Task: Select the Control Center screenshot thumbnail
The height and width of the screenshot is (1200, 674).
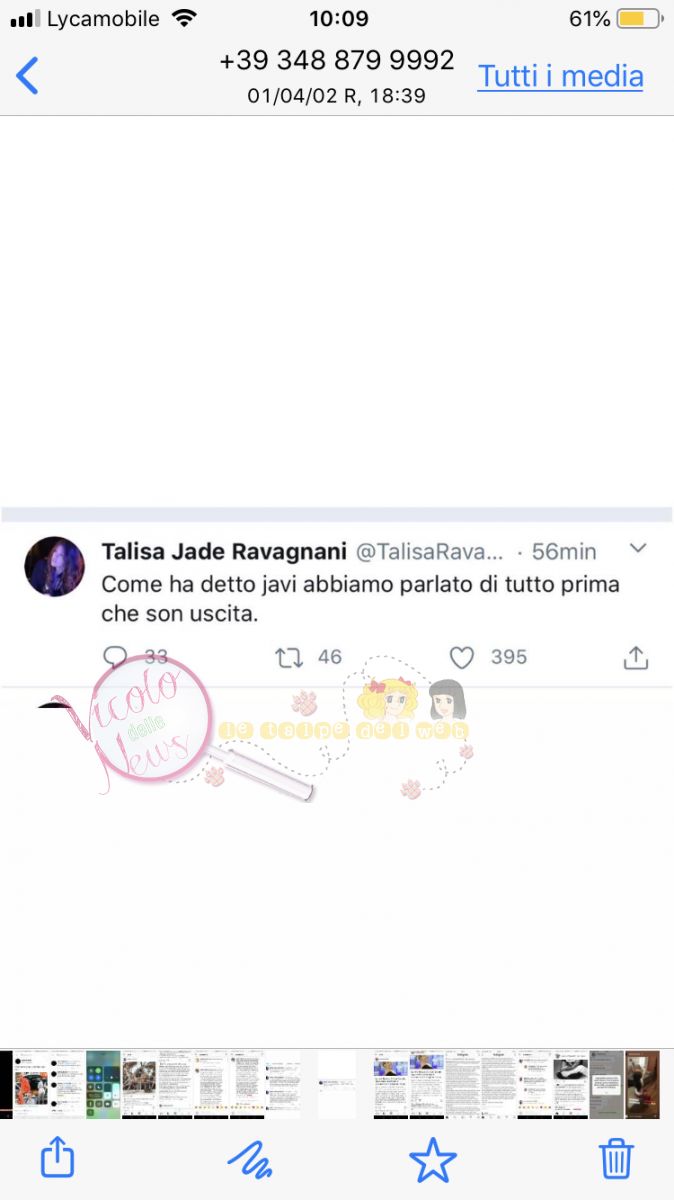Action: tap(103, 1084)
